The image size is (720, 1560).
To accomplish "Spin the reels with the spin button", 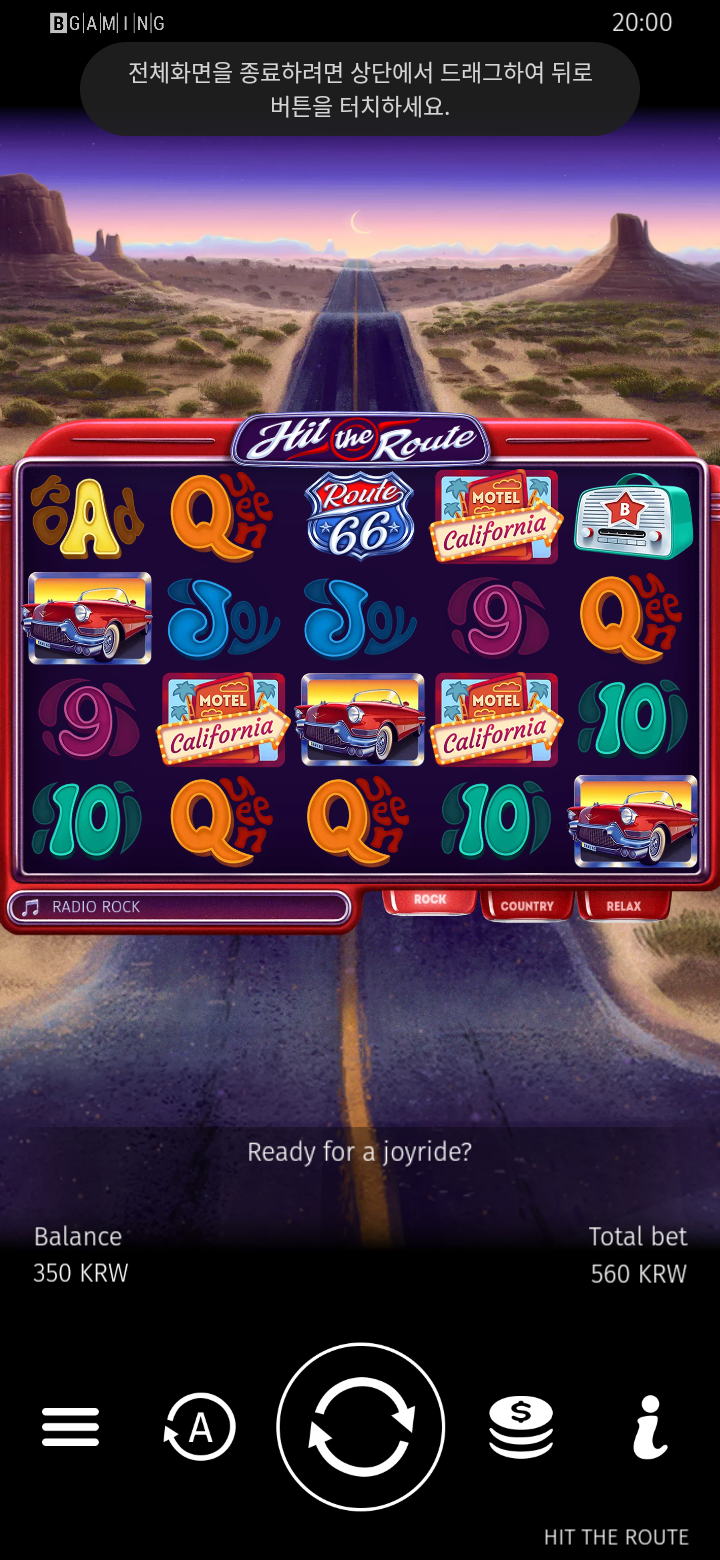I will [x=360, y=1427].
